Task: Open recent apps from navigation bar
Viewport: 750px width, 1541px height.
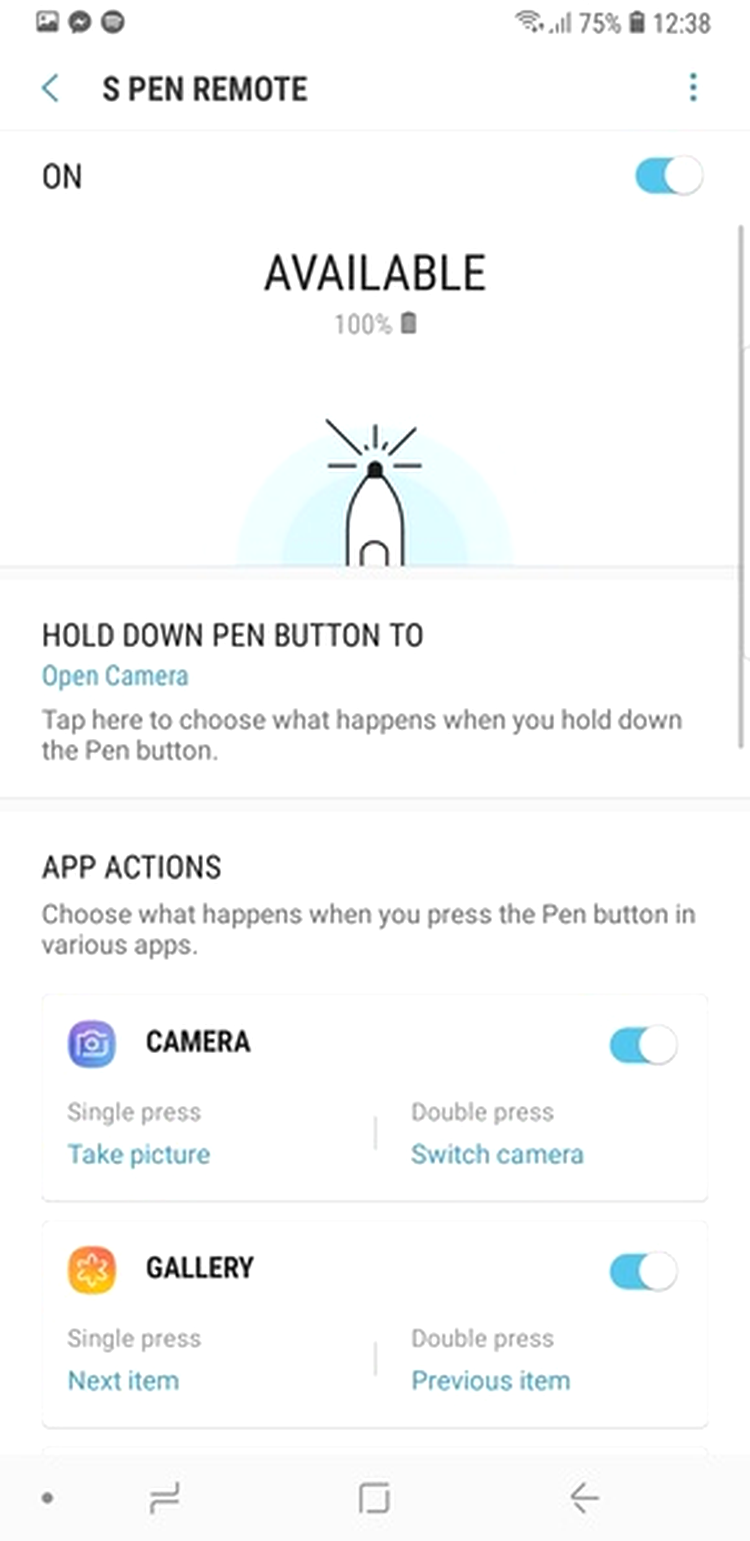Action: tap(164, 1498)
